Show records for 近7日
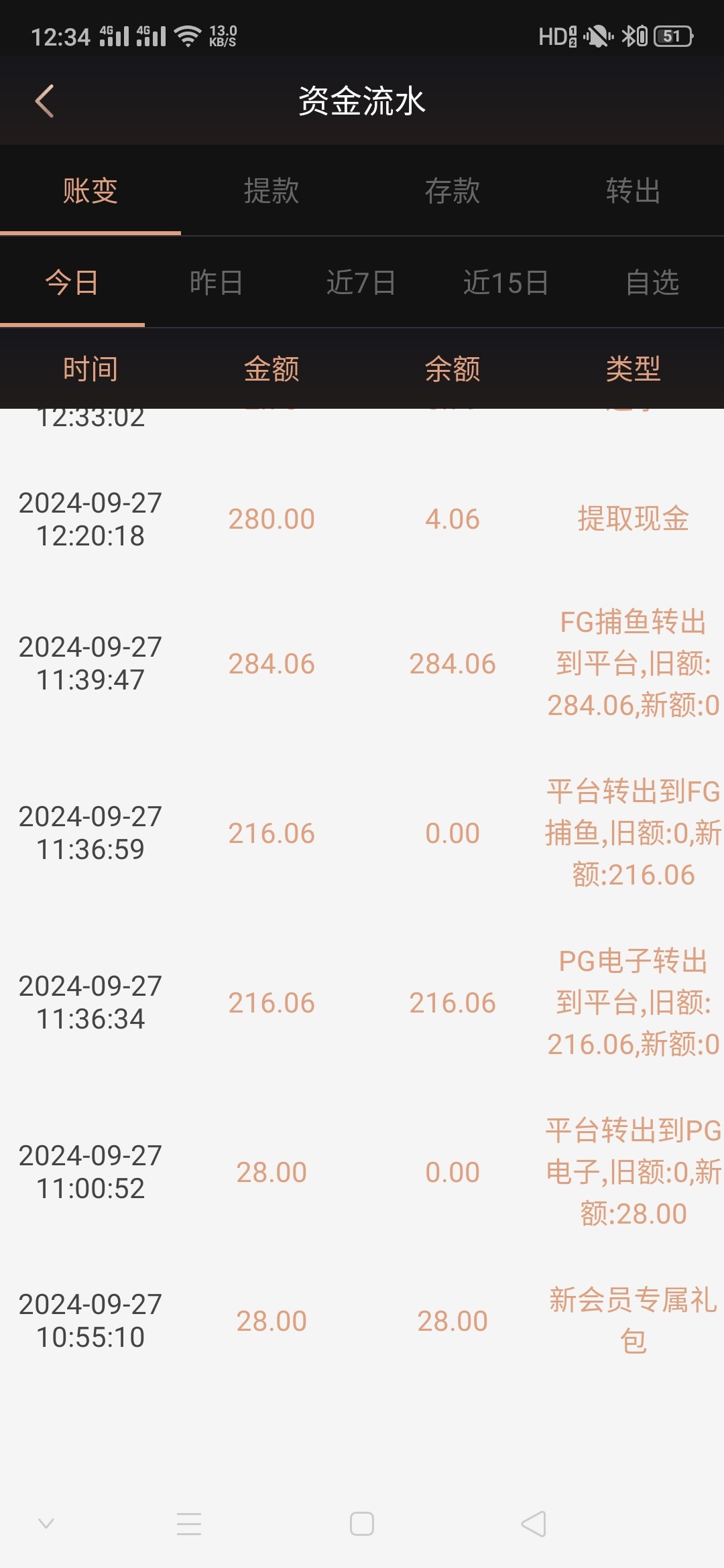Viewport: 724px width, 1568px height. 361,282
